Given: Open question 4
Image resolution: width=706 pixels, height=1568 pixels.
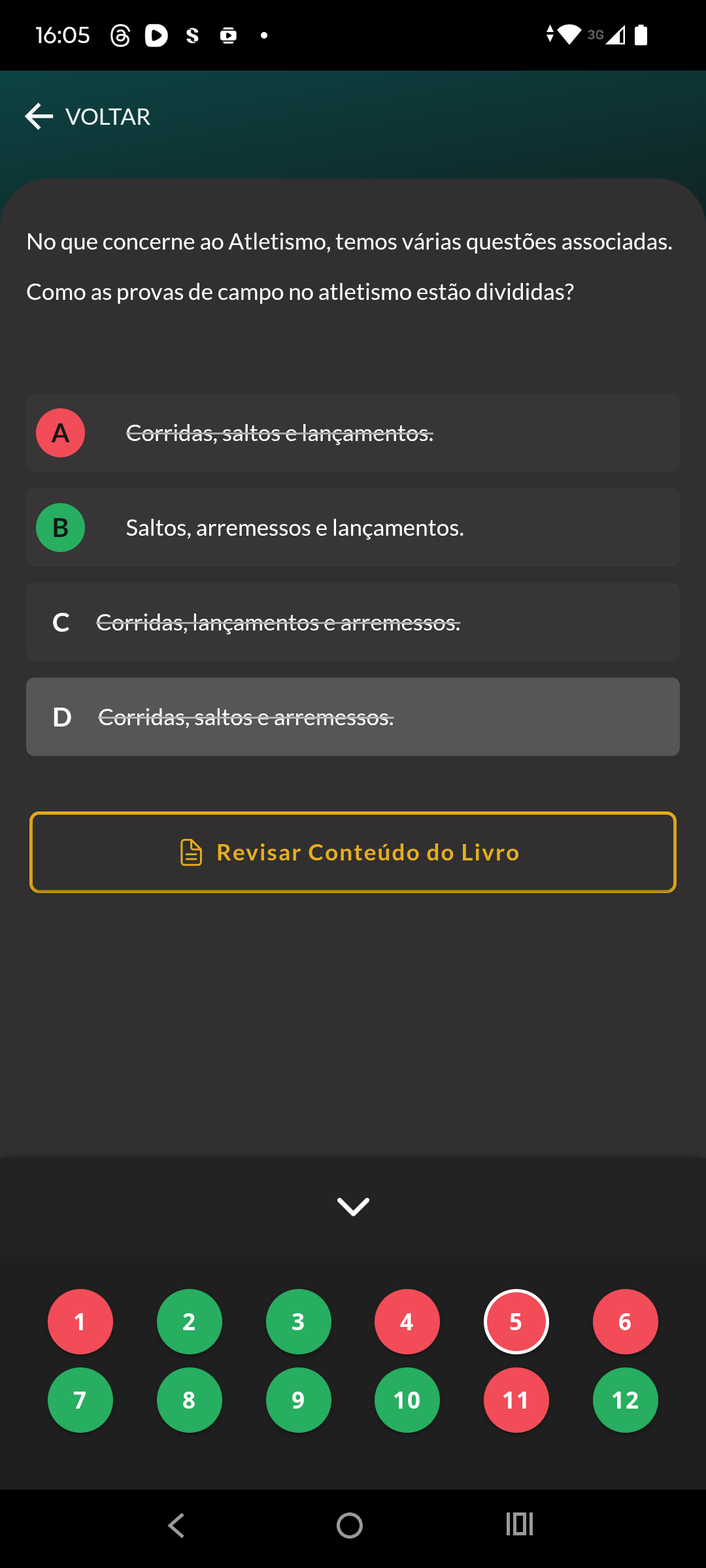Looking at the screenshot, I should pyautogui.click(x=407, y=1322).
